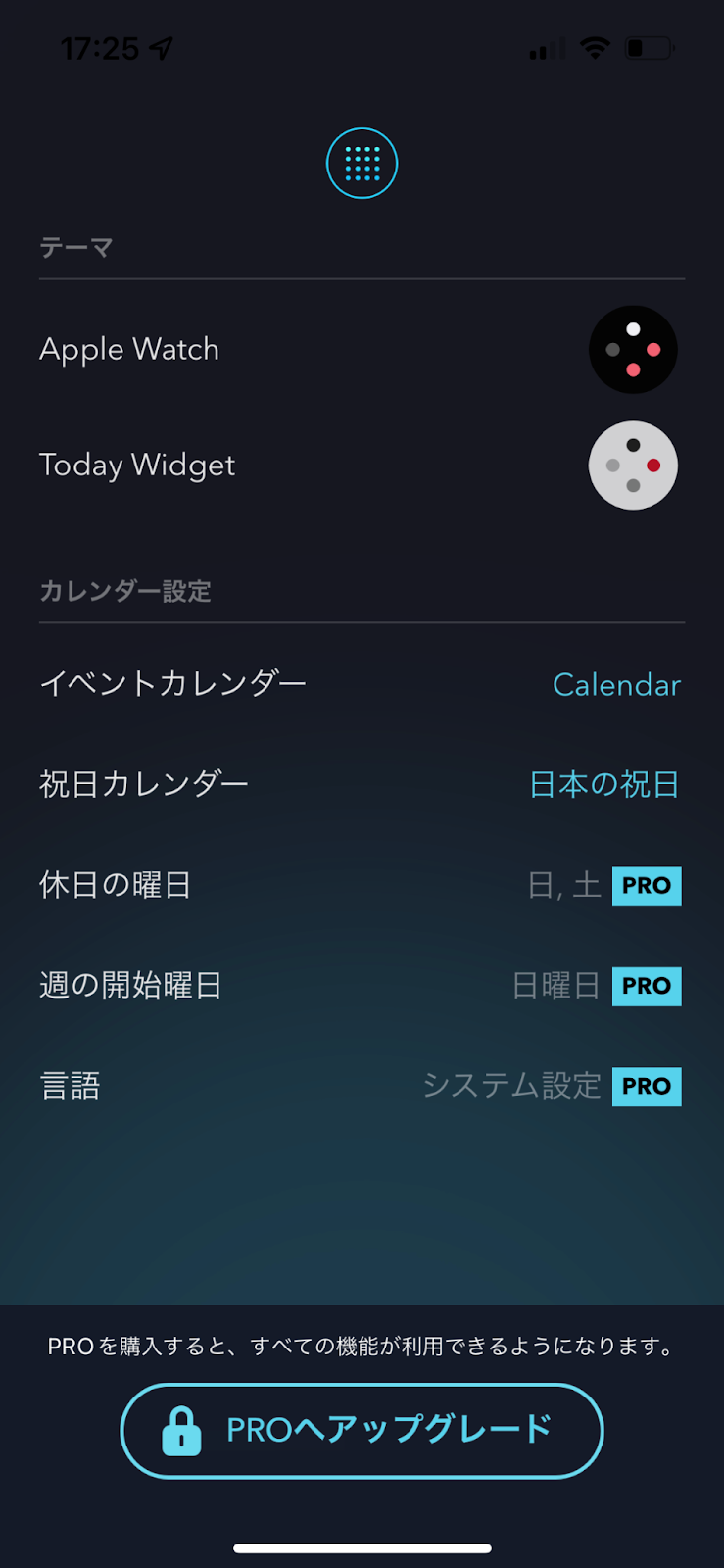The height and width of the screenshot is (1568, 724).
Task: Open the 言語 language setting
Action: pyautogui.click(x=362, y=1086)
